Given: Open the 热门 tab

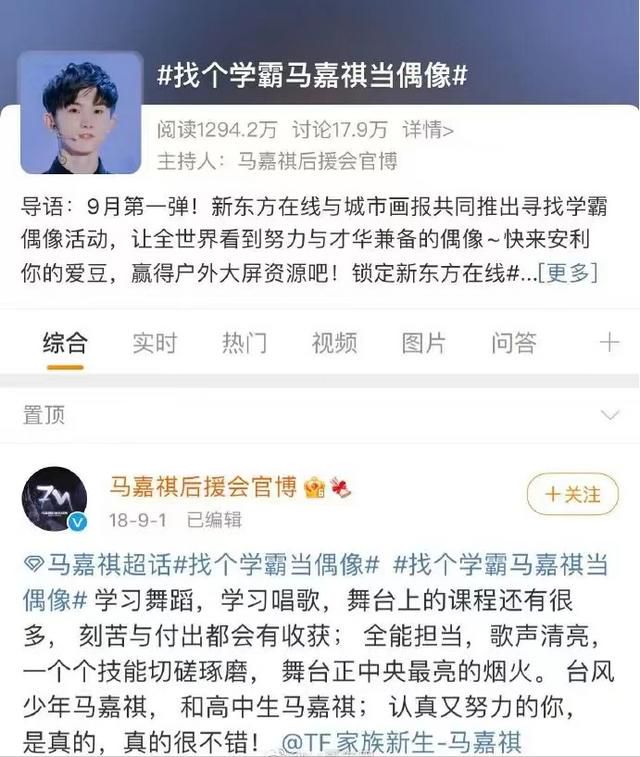Looking at the screenshot, I should pos(244,344).
